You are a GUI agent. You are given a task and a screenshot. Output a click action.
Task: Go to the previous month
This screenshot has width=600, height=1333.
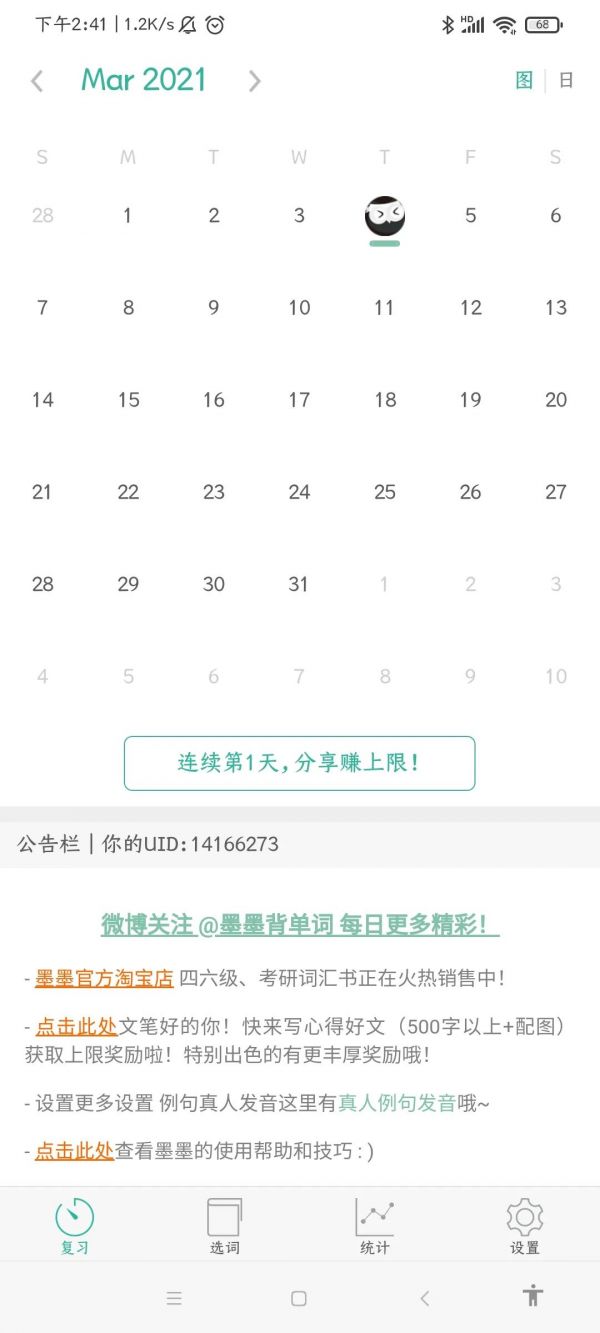coord(37,81)
